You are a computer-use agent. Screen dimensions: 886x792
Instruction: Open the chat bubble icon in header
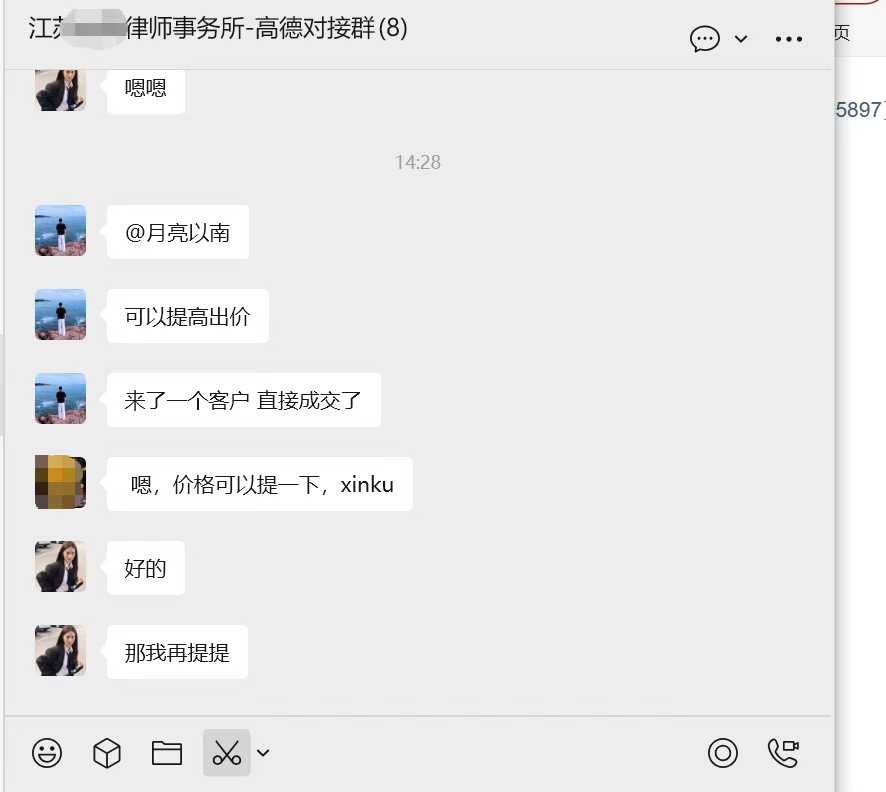click(705, 39)
